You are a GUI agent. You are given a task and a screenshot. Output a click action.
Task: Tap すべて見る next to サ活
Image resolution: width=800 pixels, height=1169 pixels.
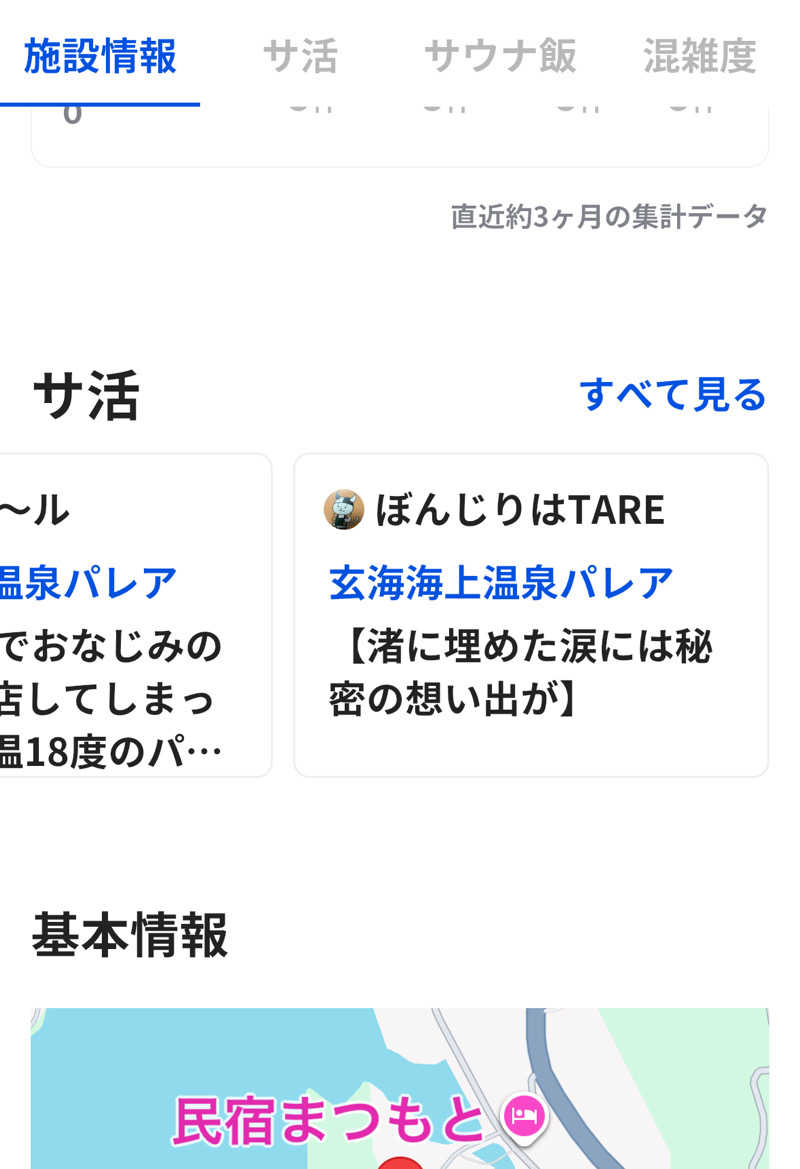(673, 395)
